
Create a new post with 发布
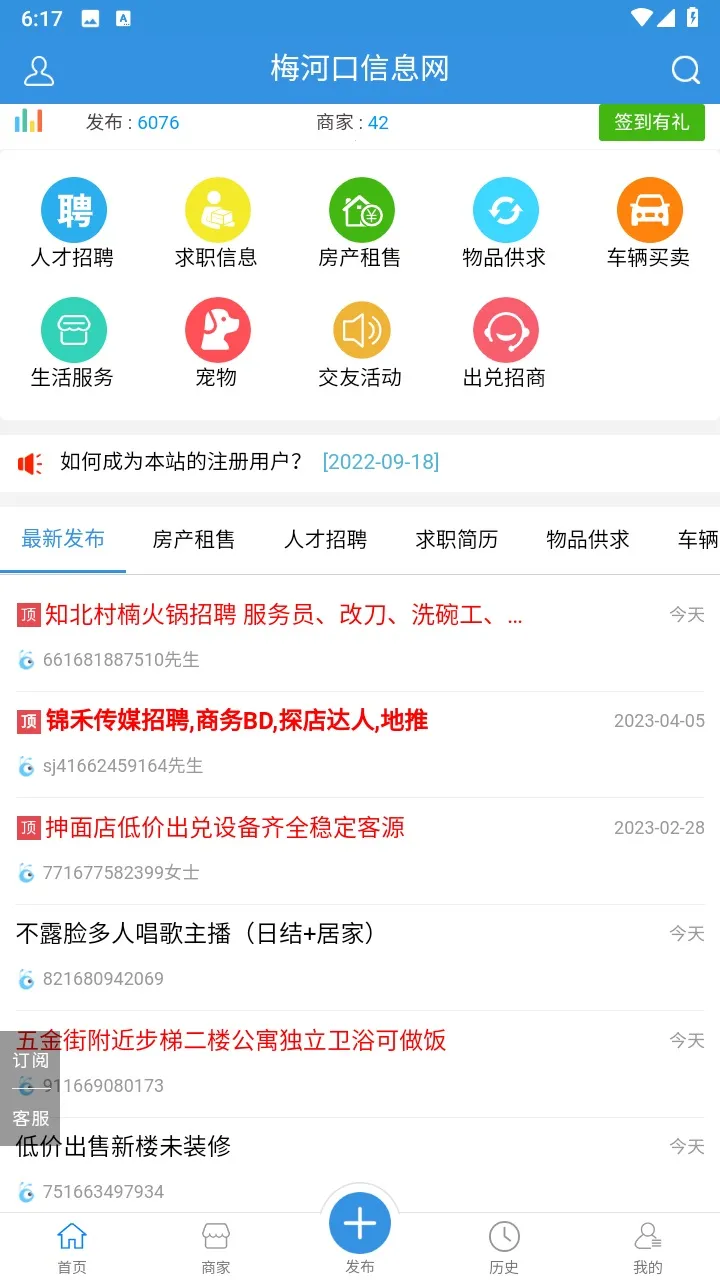click(360, 1225)
